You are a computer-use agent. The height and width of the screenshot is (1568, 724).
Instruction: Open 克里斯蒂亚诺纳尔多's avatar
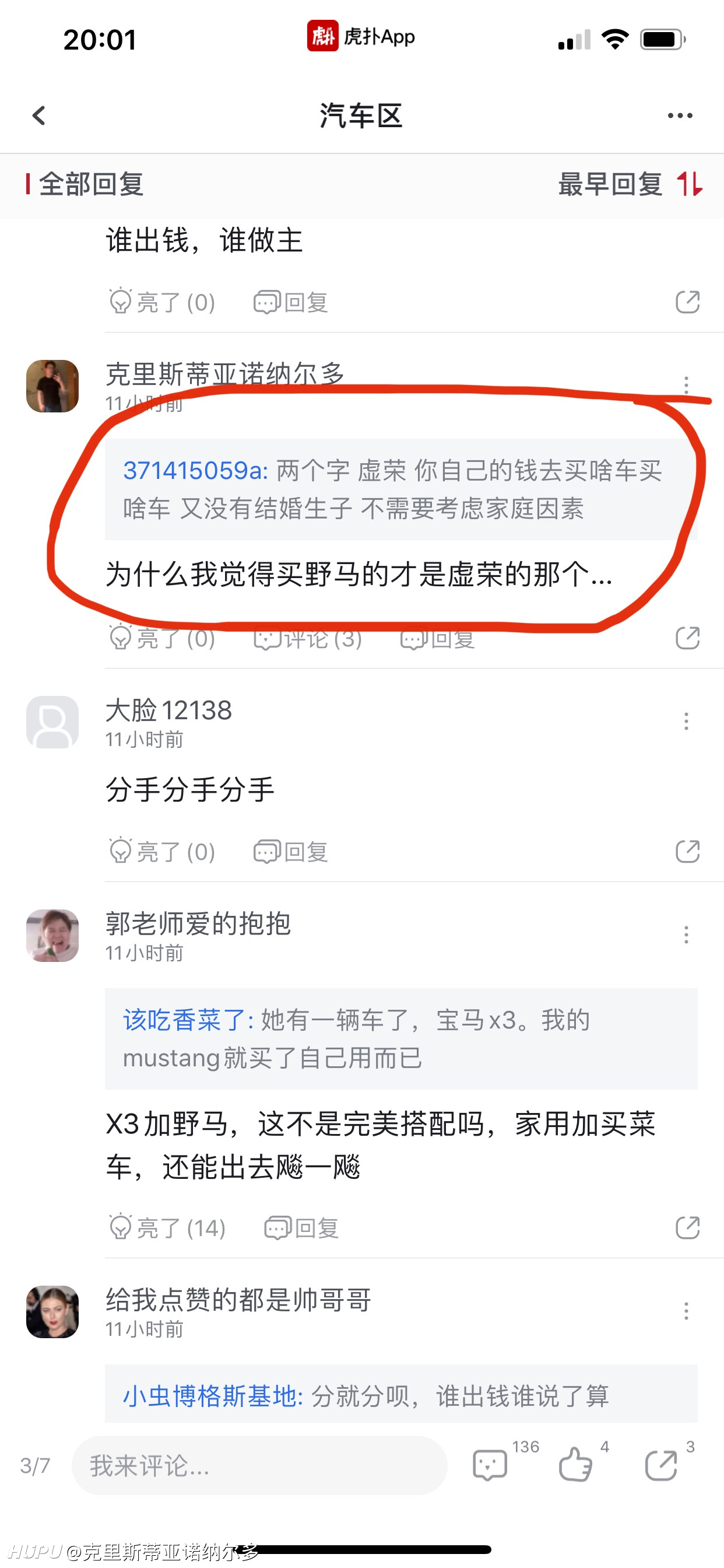click(x=52, y=386)
